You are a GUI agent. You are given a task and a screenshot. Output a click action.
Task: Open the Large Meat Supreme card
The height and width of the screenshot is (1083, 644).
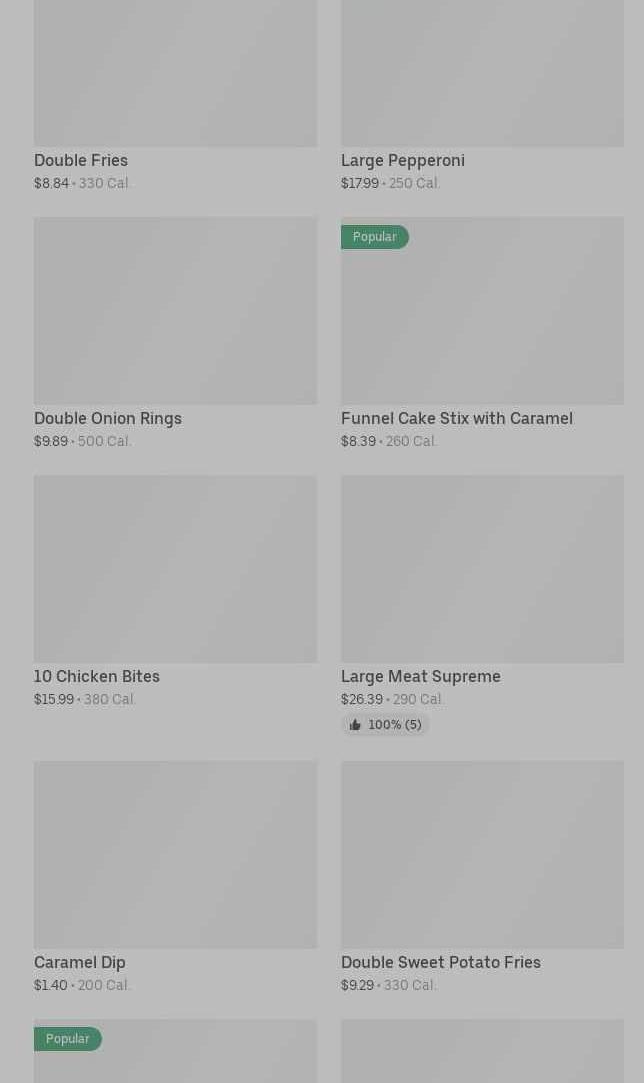[482, 606]
